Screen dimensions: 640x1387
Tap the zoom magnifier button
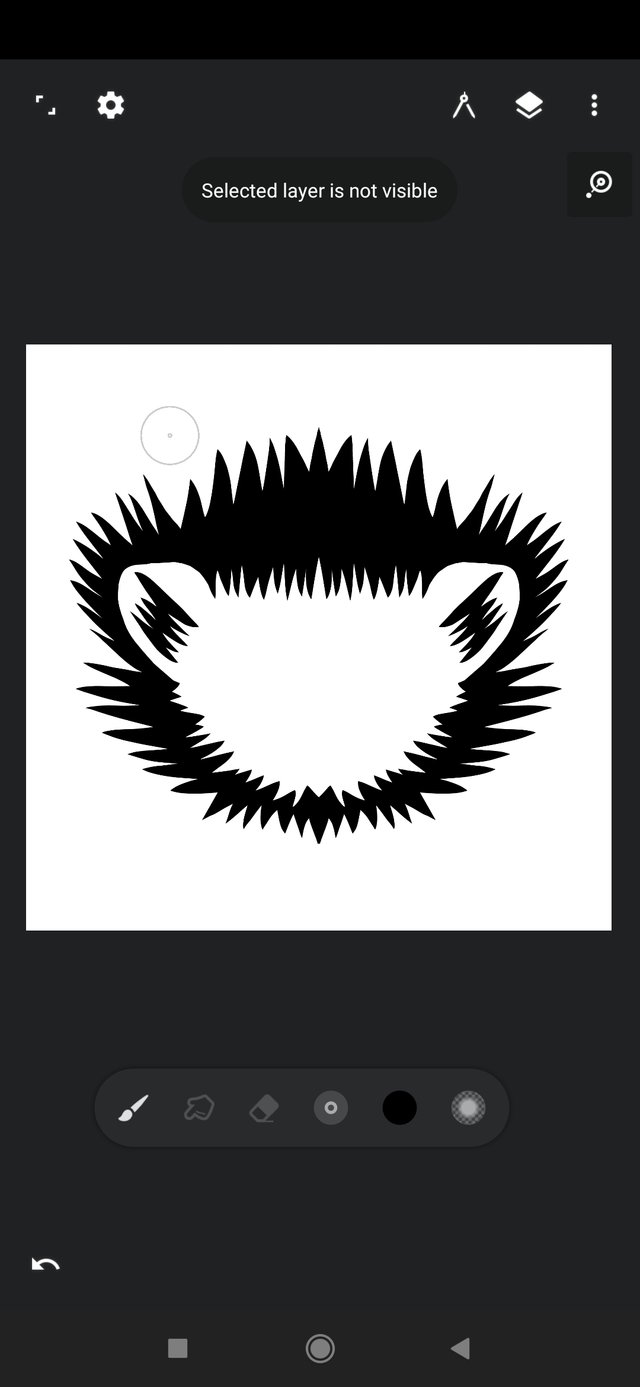tap(599, 184)
